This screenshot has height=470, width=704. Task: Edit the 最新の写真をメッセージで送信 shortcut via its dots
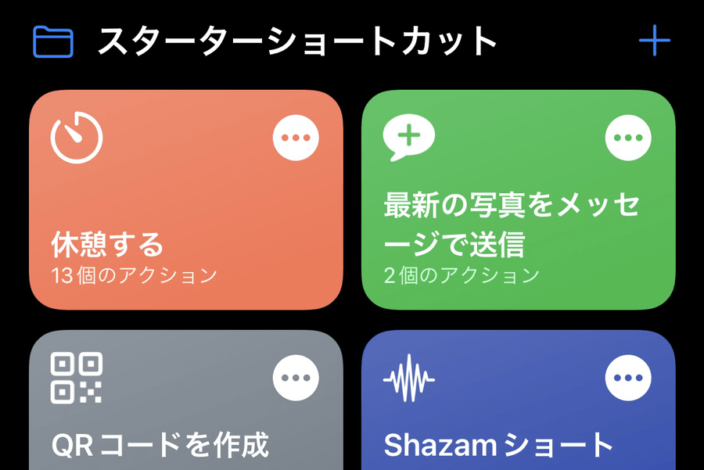[628, 137]
